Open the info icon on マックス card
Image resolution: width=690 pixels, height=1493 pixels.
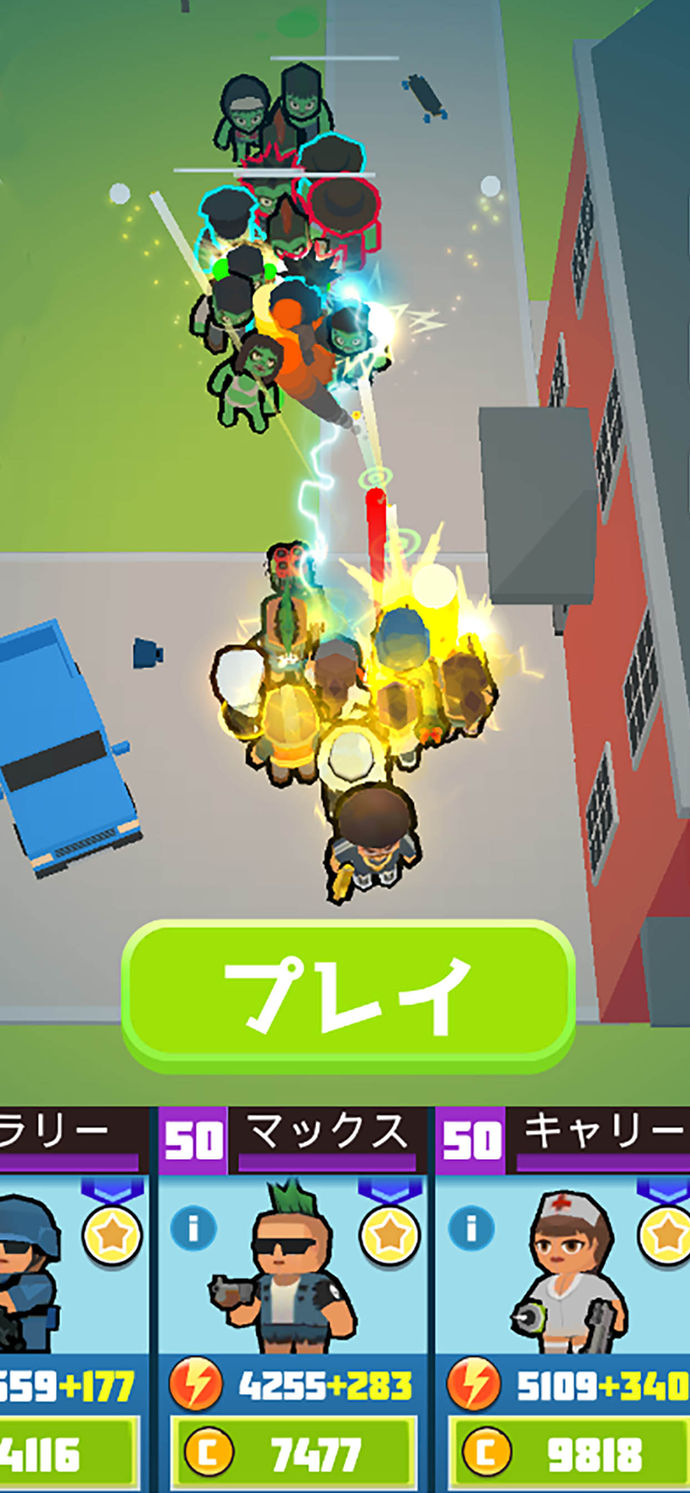[192, 1227]
